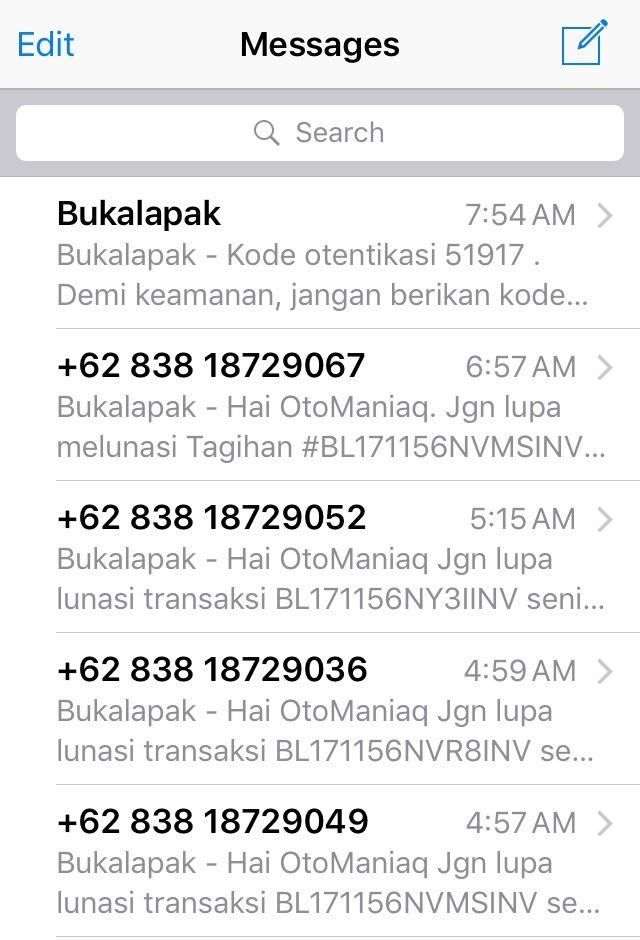Open the Search field
Image resolution: width=640 pixels, height=940 pixels.
coord(320,133)
